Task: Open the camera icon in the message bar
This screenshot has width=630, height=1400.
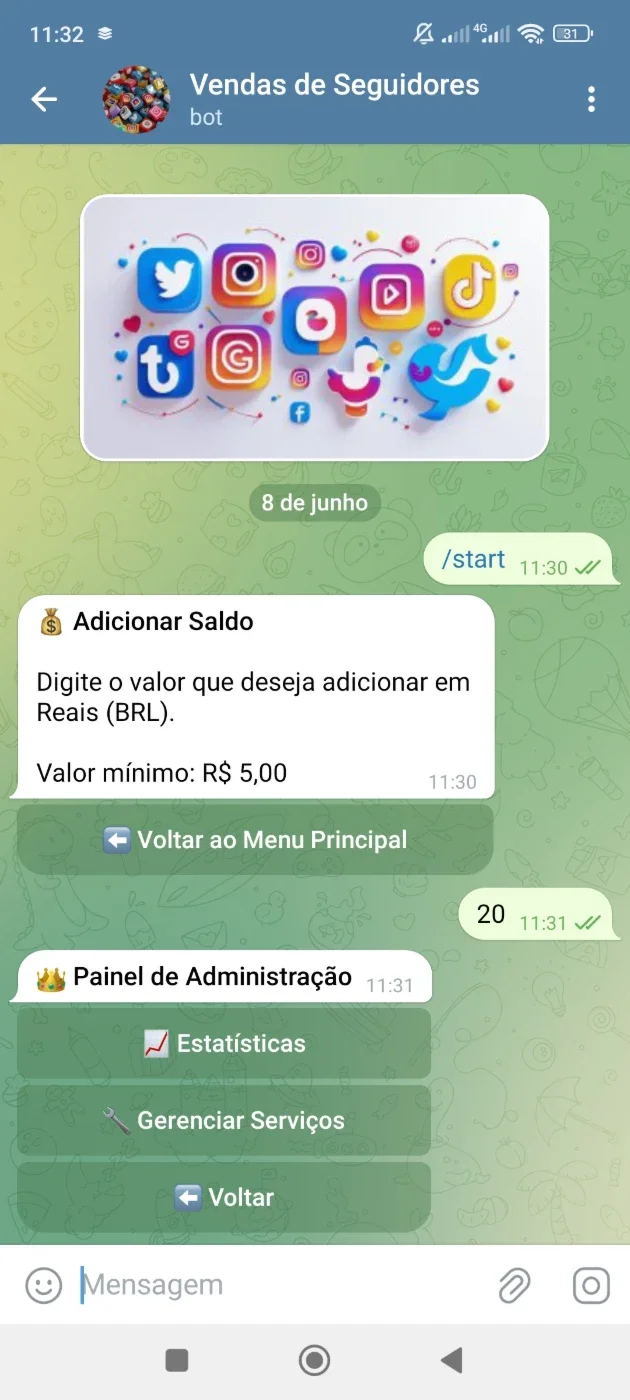Action: [591, 1286]
